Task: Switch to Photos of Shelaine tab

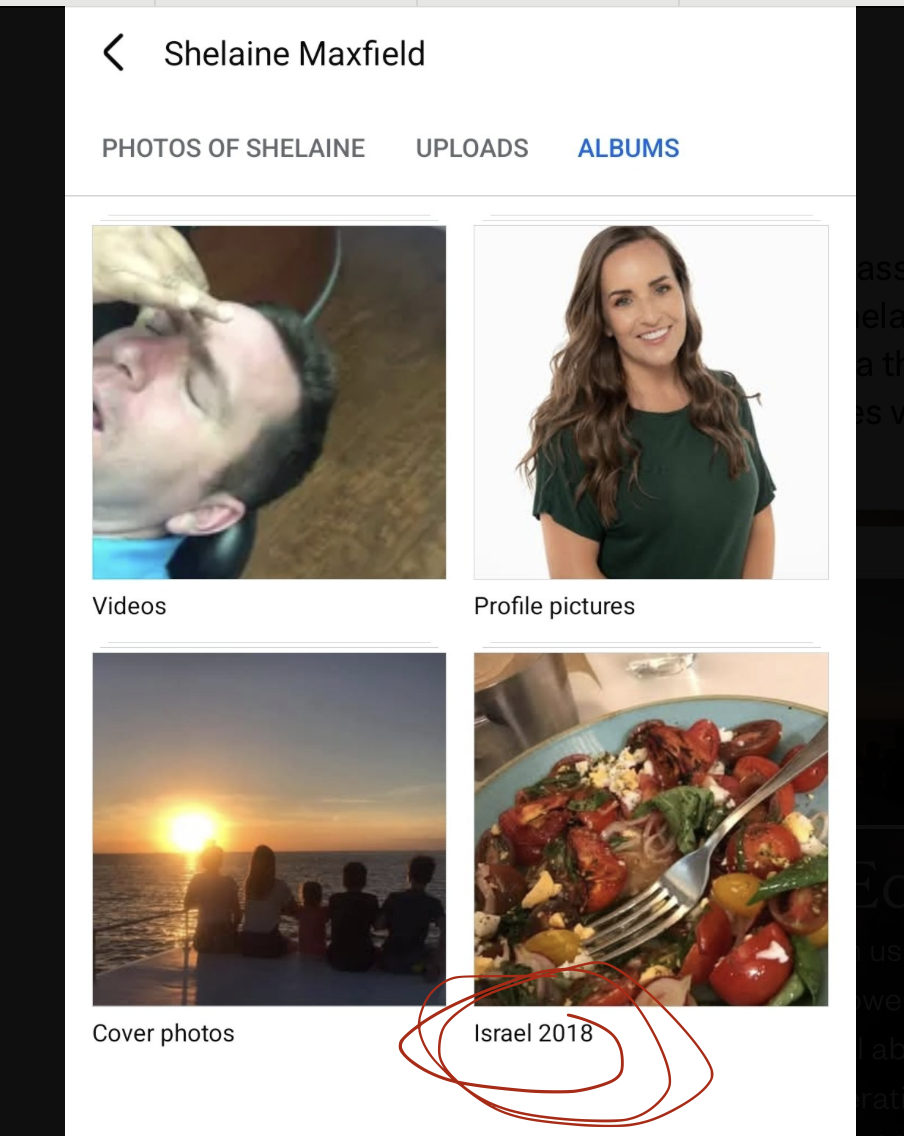Action: pyautogui.click(x=233, y=149)
